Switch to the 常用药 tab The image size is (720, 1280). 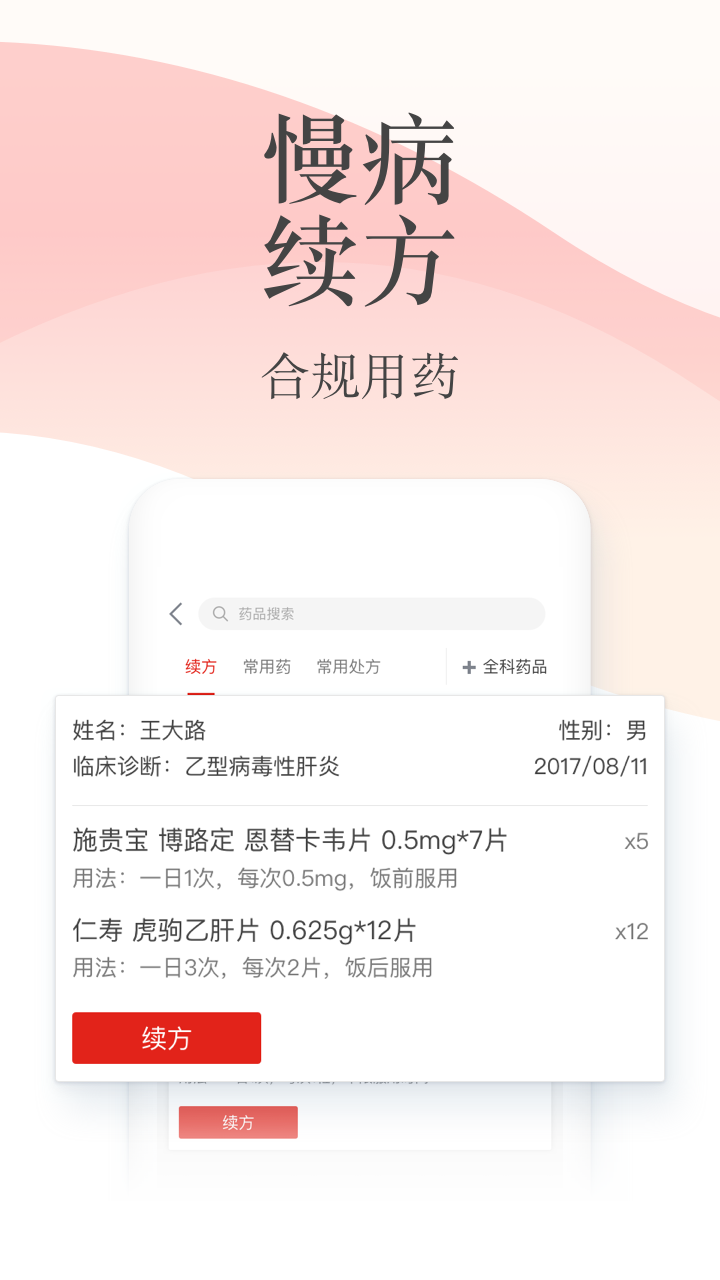pos(265,667)
